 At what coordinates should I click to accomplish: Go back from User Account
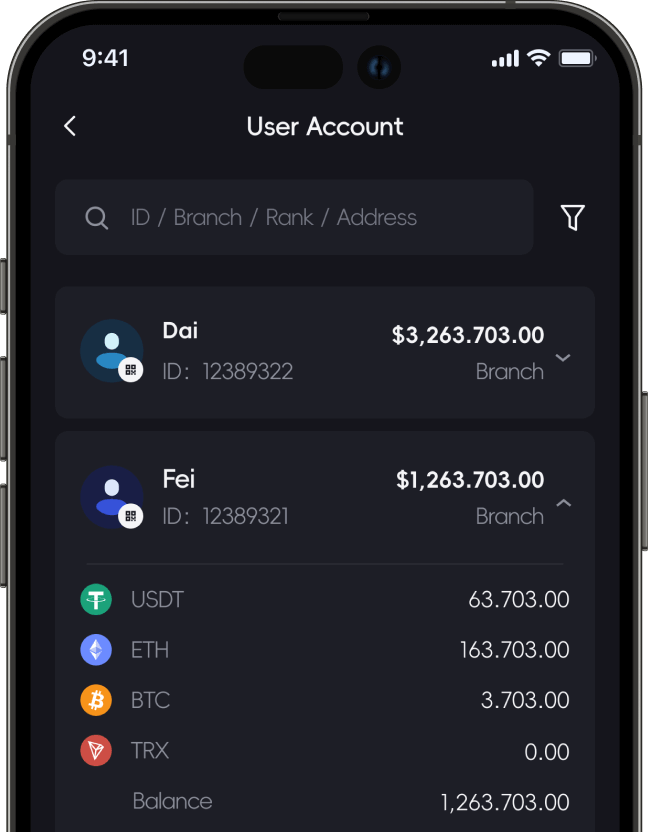click(x=70, y=126)
